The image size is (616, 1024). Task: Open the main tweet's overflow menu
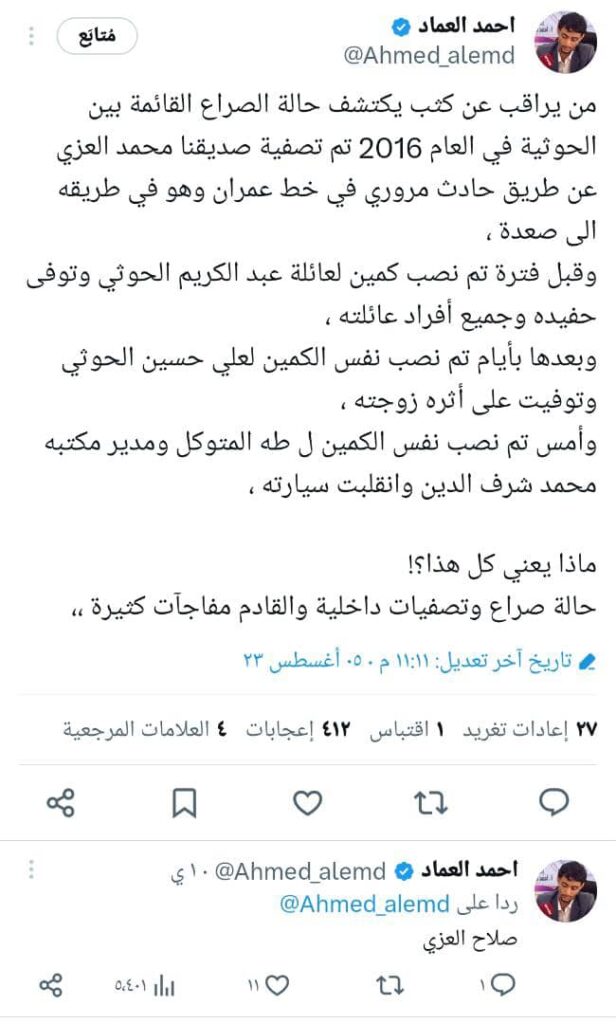pyautogui.click(x=31, y=37)
